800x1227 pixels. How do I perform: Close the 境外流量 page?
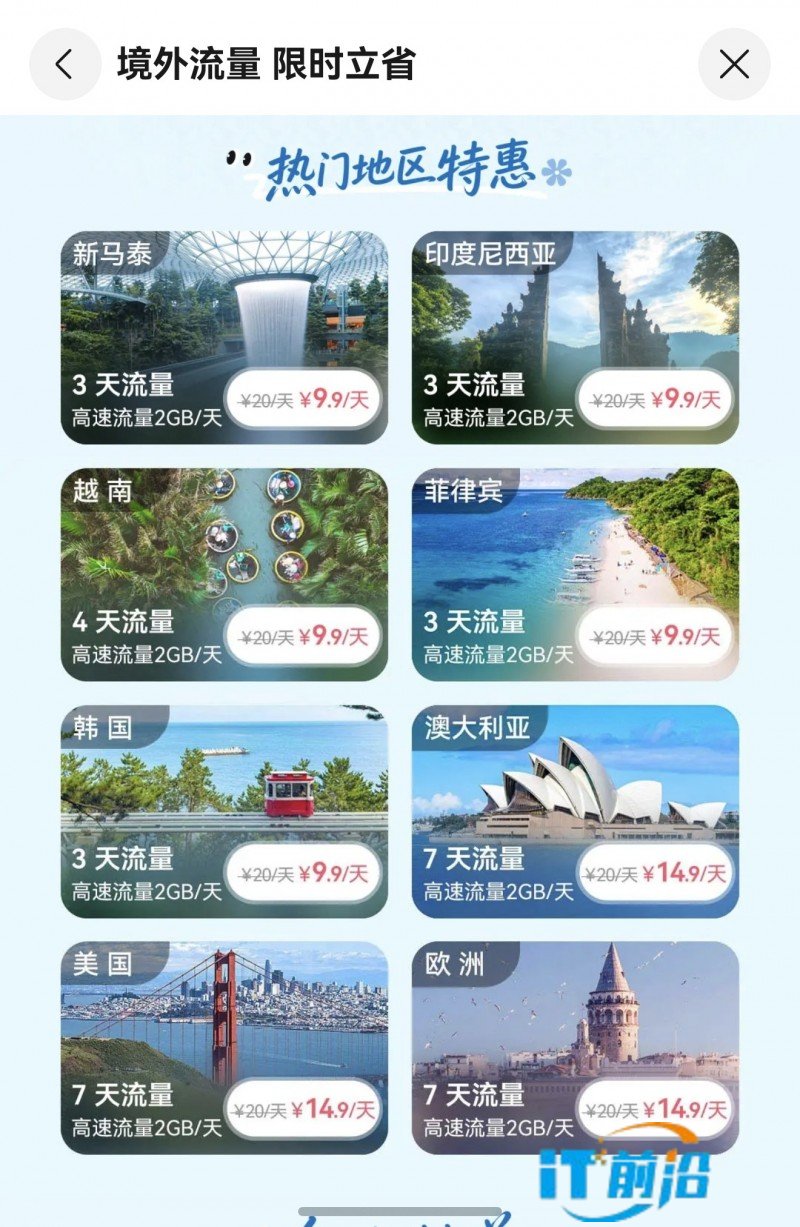(734, 65)
